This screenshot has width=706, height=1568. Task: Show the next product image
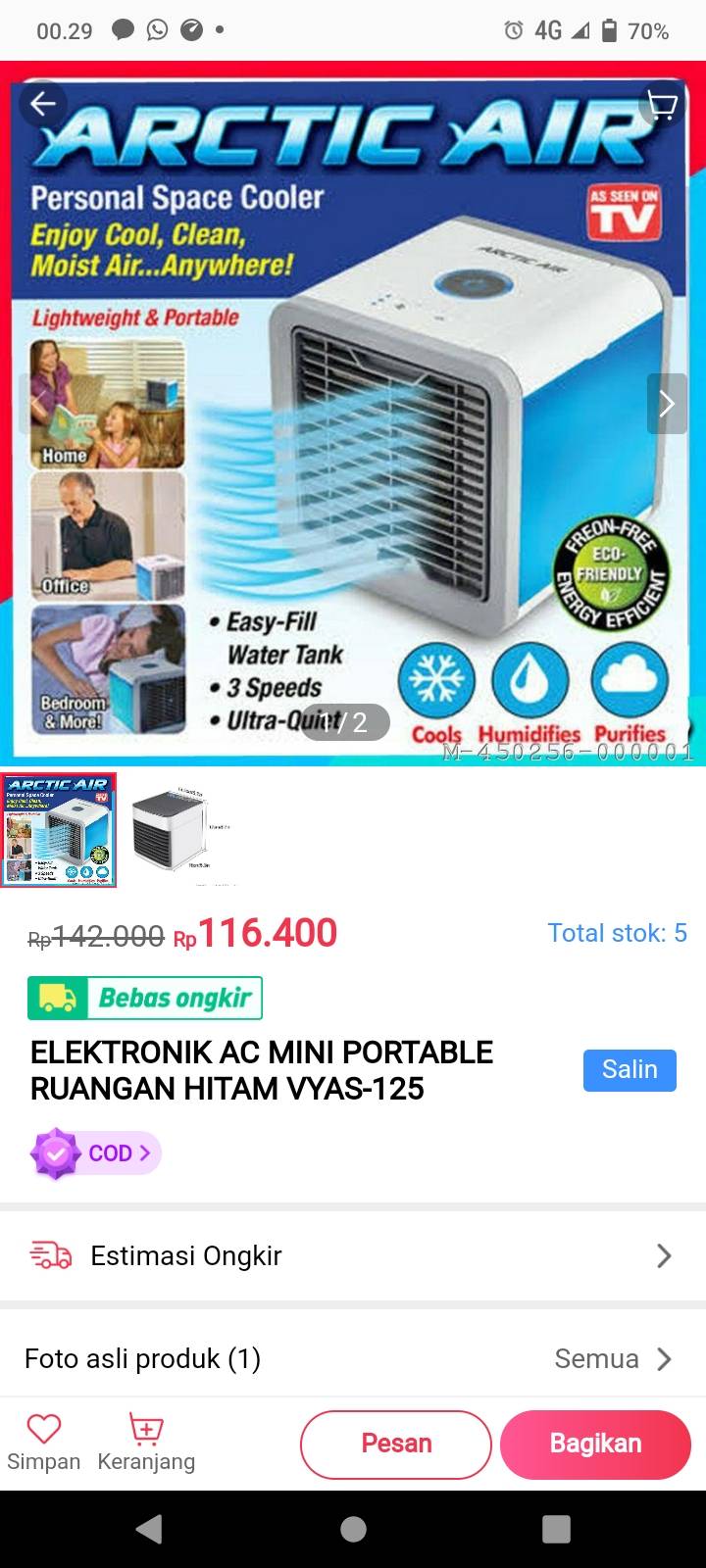coord(666,403)
